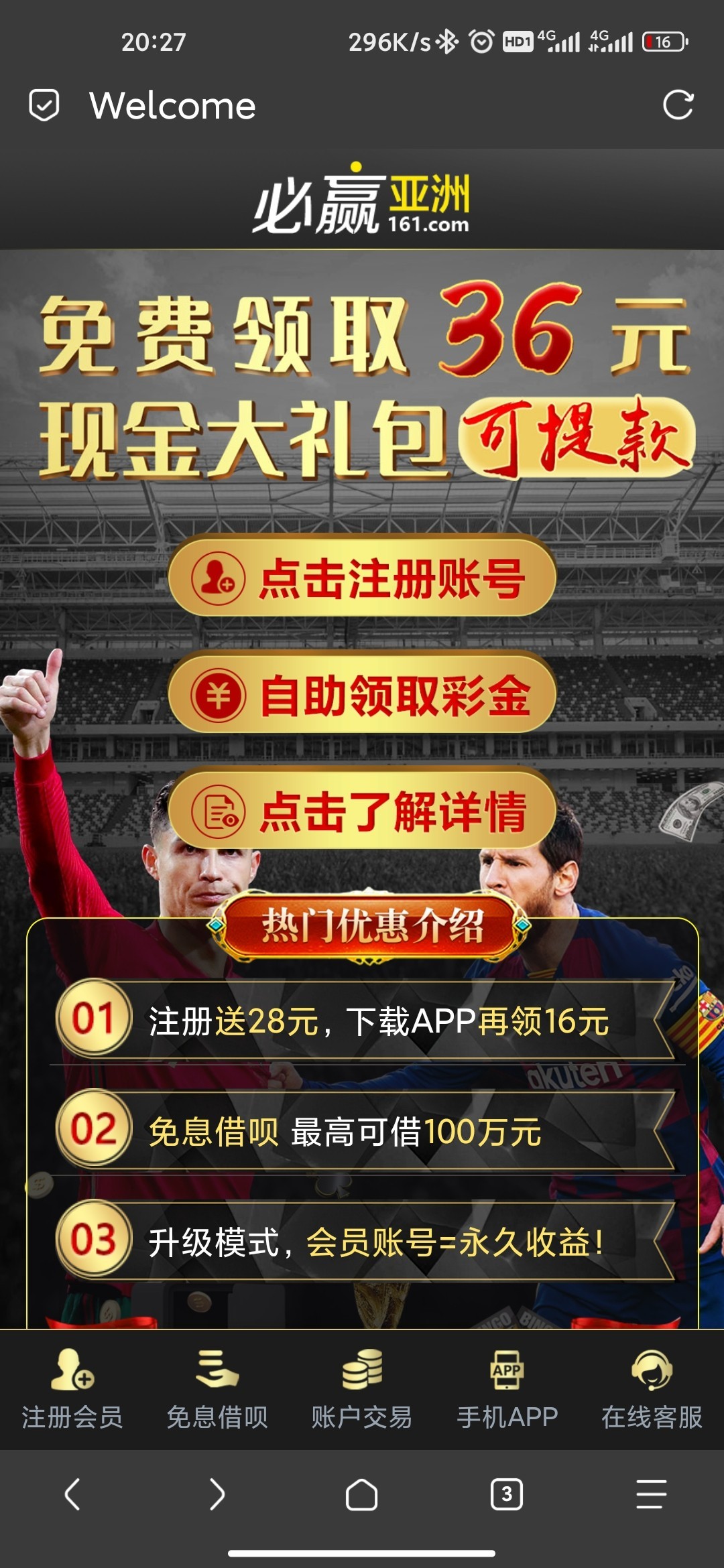View the 3 open browser tabs
This screenshot has width=724, height=1568.
click(507, 1494)
